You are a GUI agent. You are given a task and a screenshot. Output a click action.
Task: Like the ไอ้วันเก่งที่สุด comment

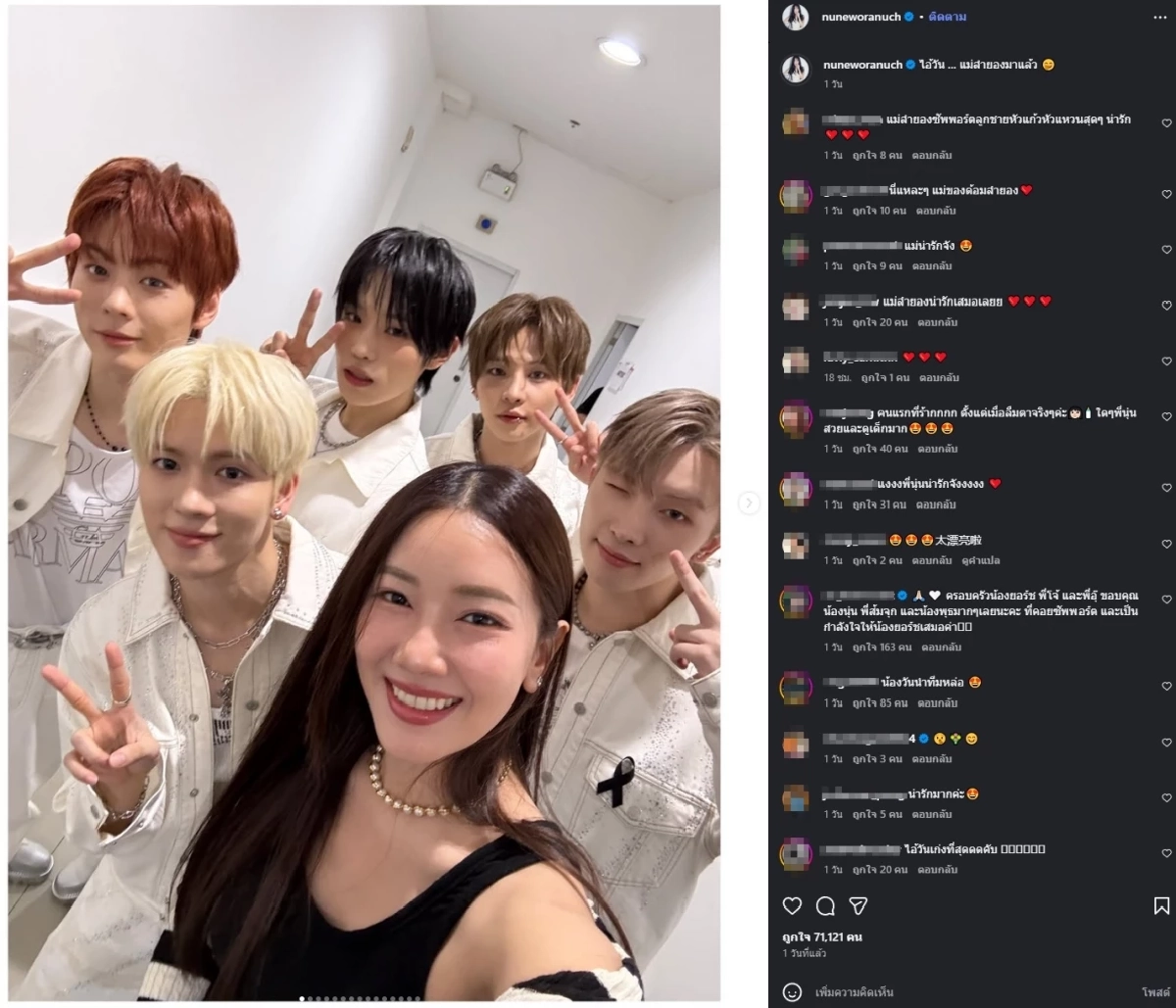click(x=1166, y=854)
